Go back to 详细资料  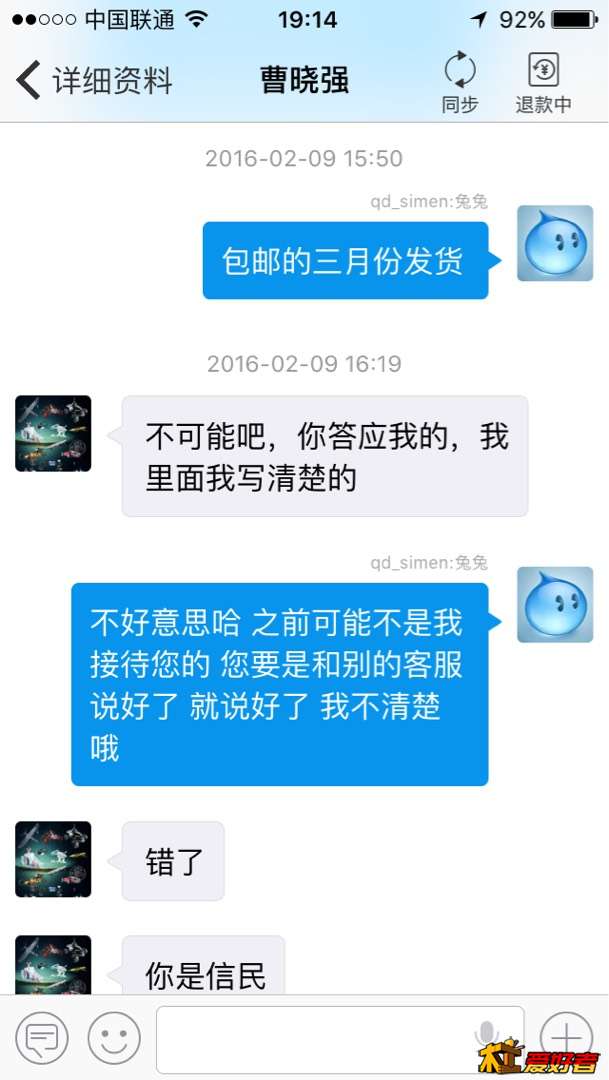point(95,80)
